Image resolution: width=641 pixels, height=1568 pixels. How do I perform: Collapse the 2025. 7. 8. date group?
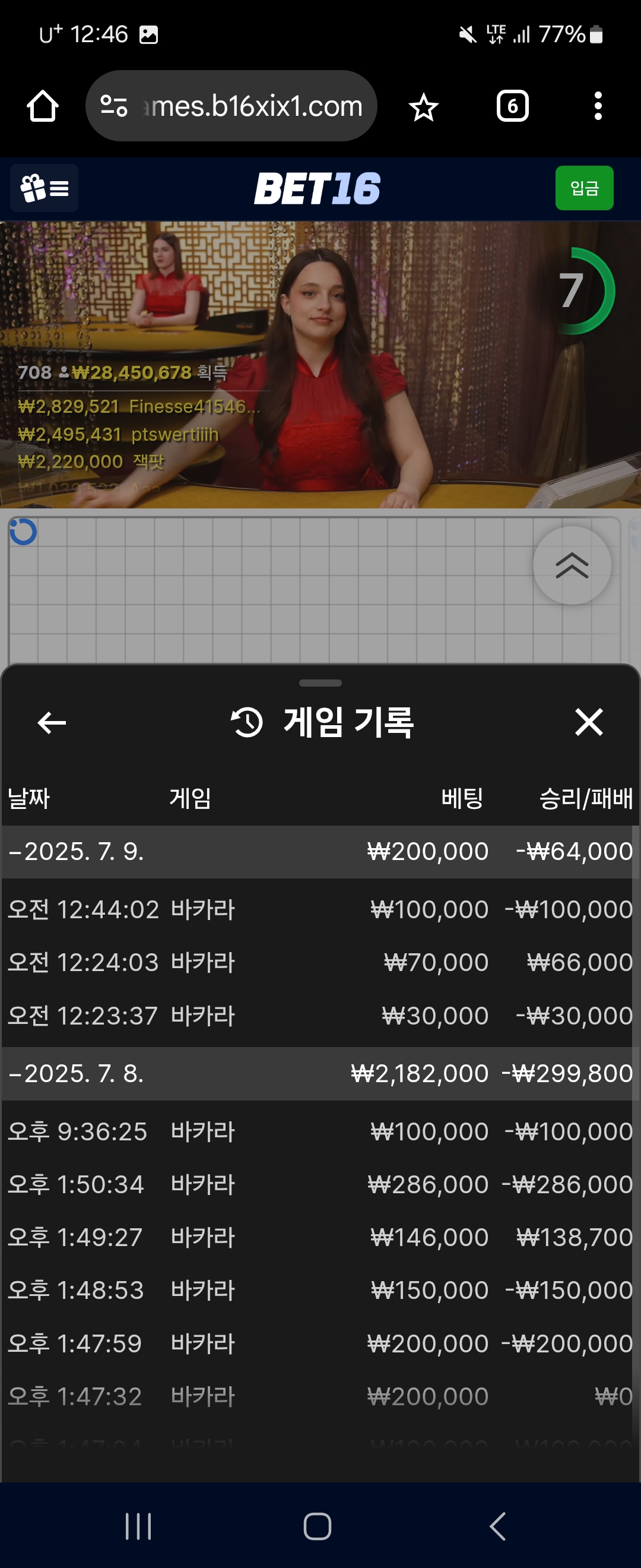click(76, 1074)
